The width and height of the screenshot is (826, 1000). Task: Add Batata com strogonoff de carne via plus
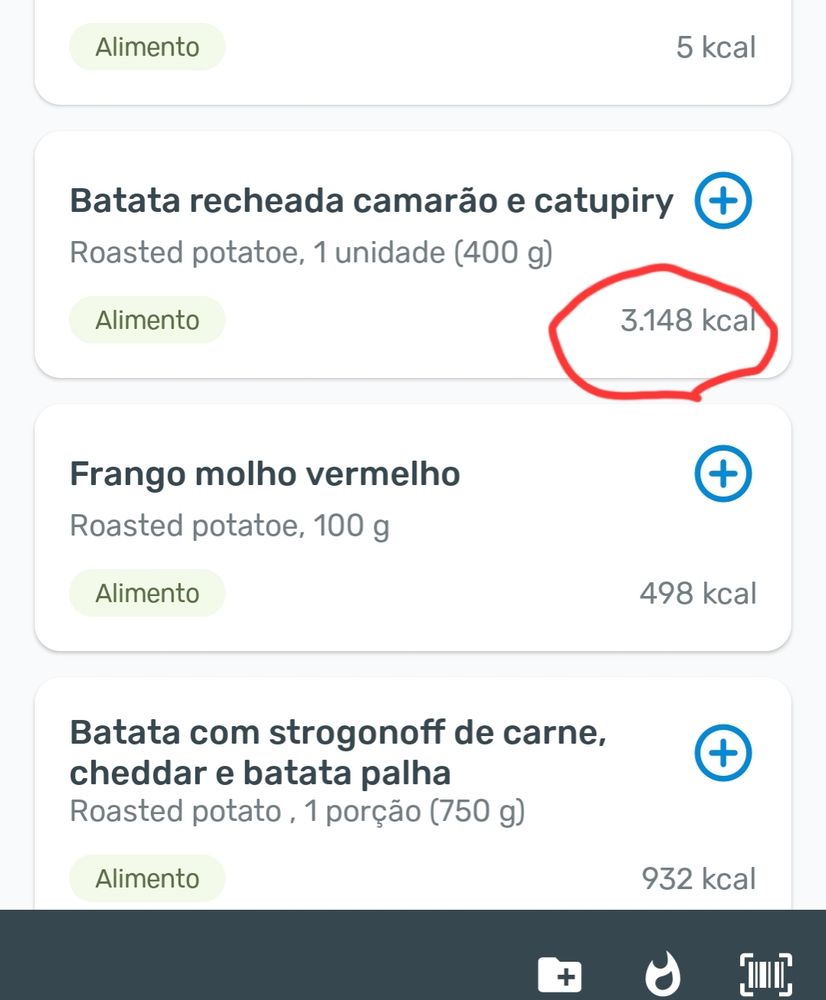pyautogui.click(x=723, y=753)
